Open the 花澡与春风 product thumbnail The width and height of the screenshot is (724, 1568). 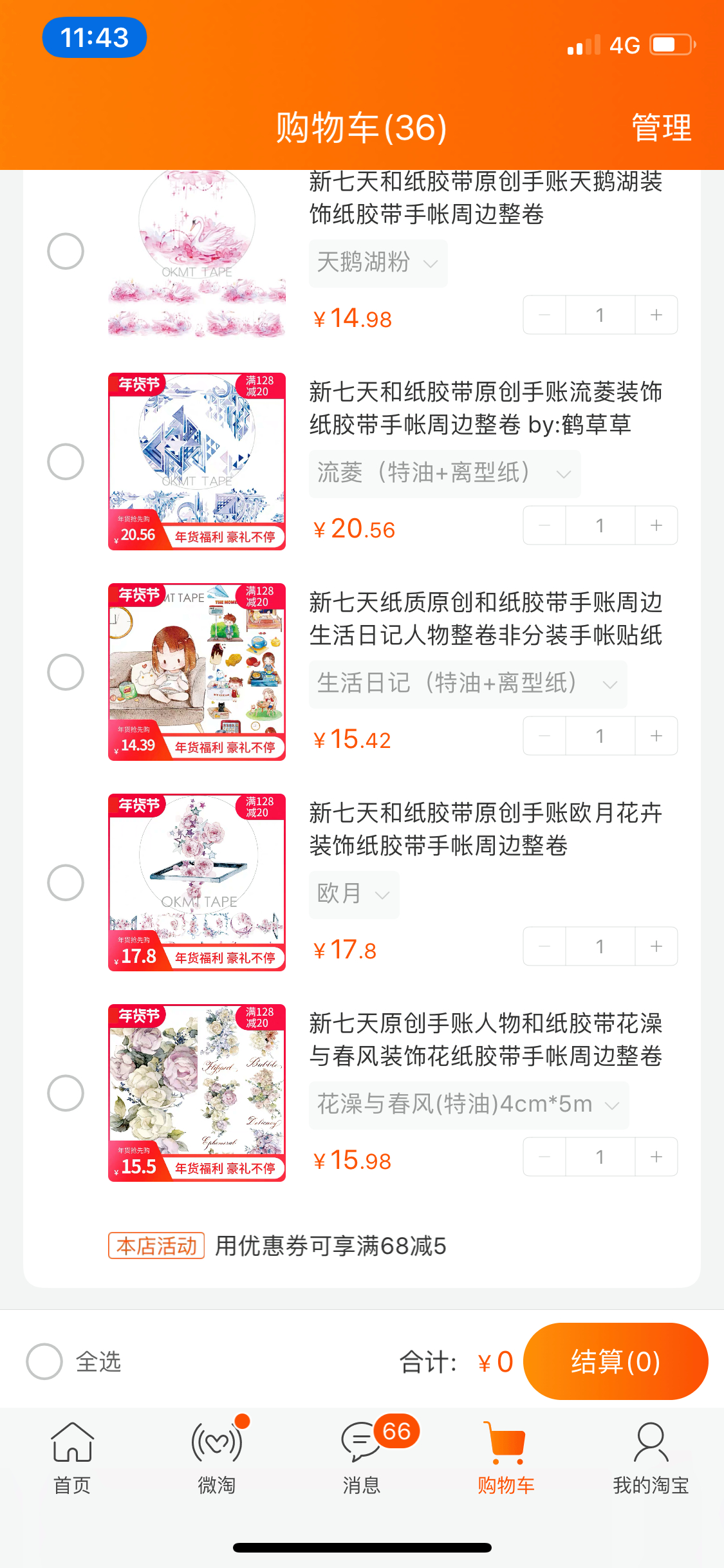197,1093
